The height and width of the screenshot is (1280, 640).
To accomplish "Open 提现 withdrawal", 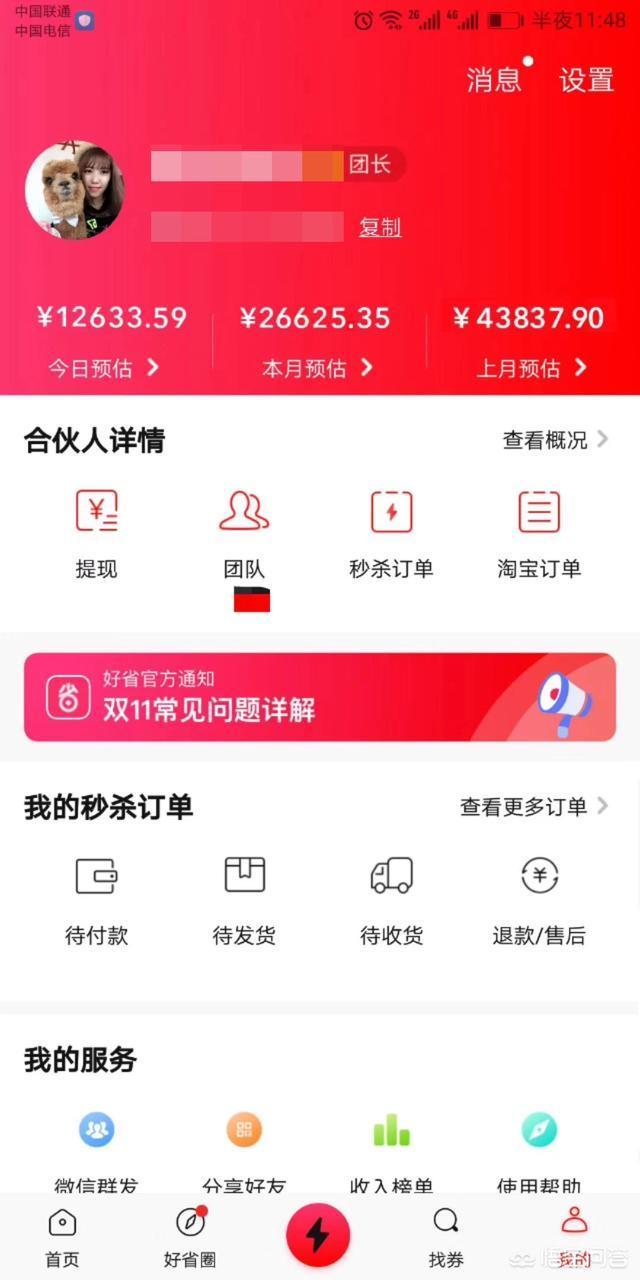I will click(97, 533).
